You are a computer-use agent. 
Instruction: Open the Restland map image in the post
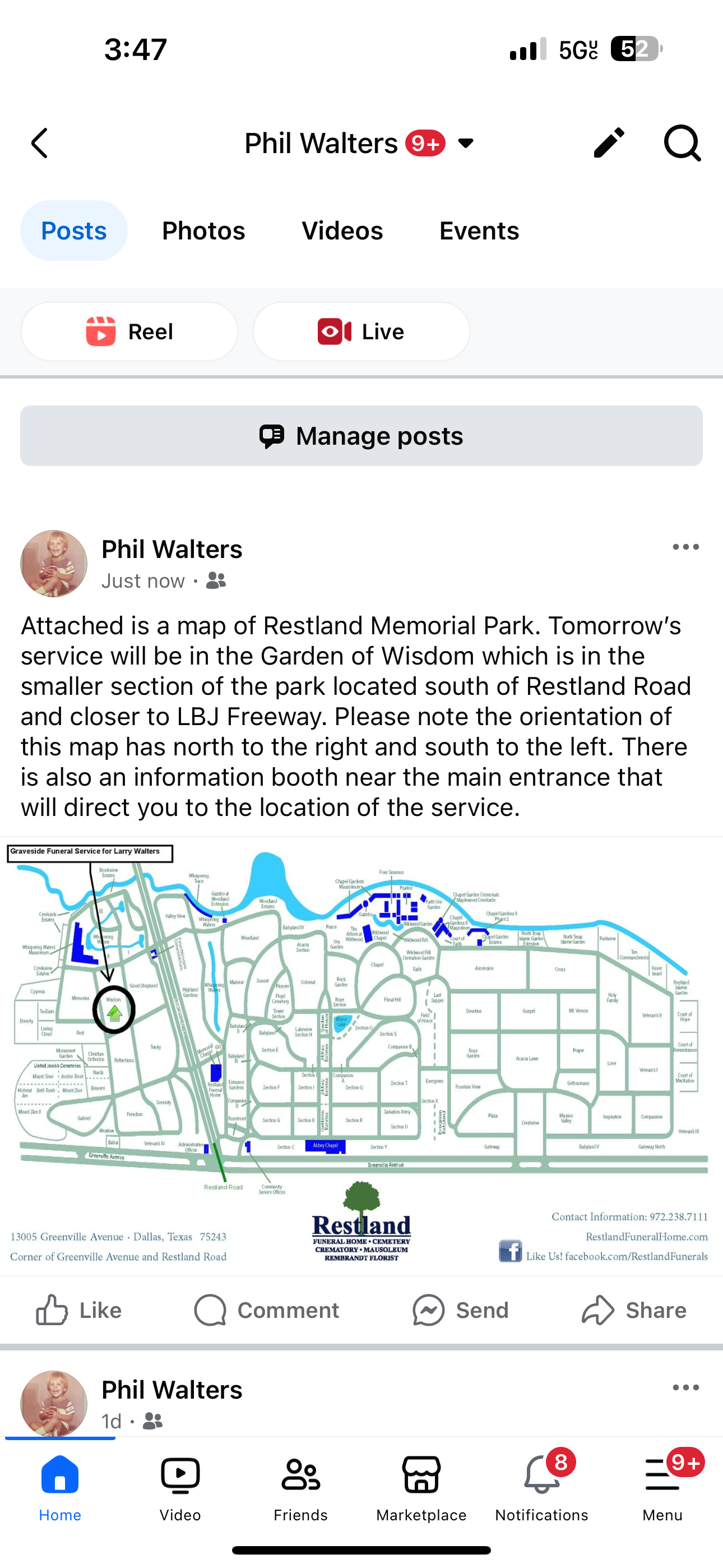click(x=361, y=1056)
